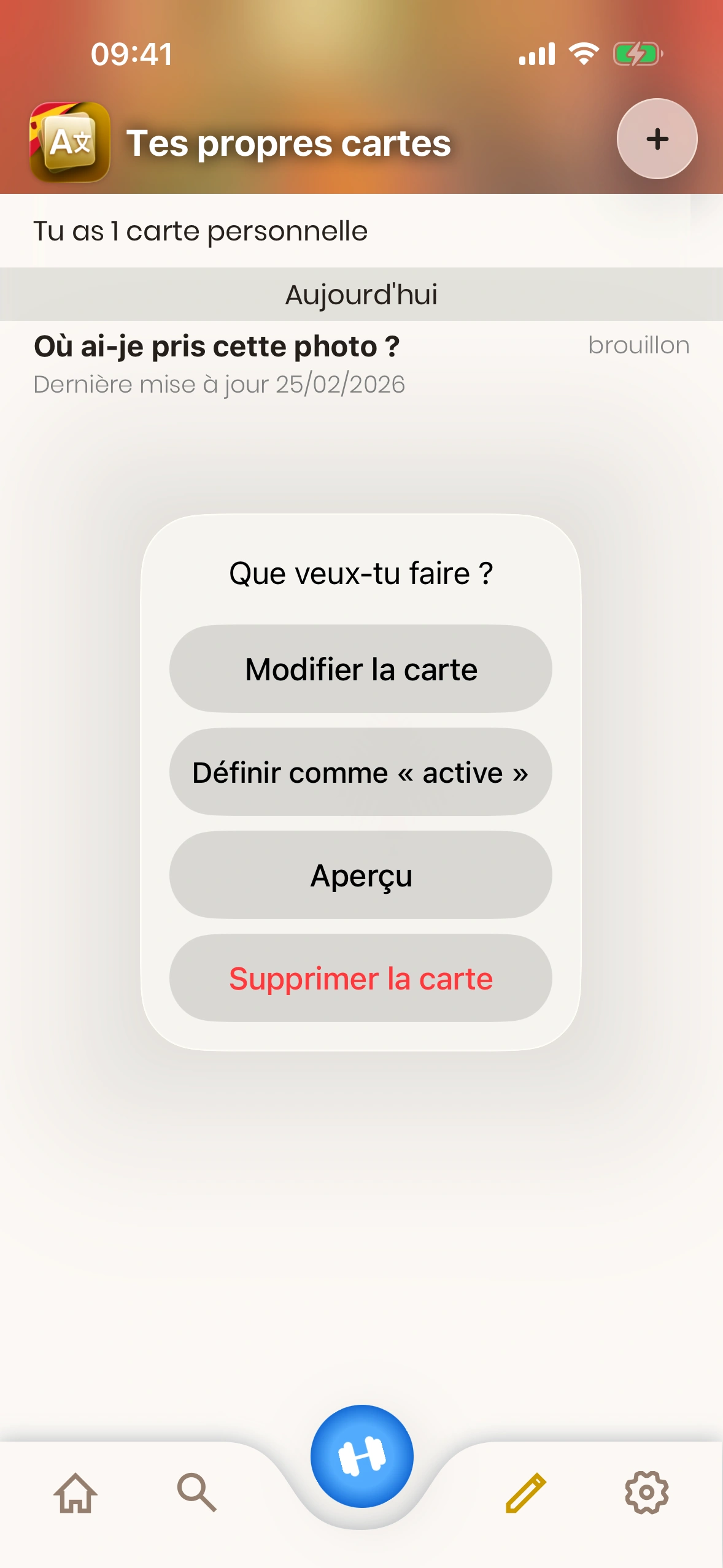Open settings via the gear icon

click(646, 1492)
